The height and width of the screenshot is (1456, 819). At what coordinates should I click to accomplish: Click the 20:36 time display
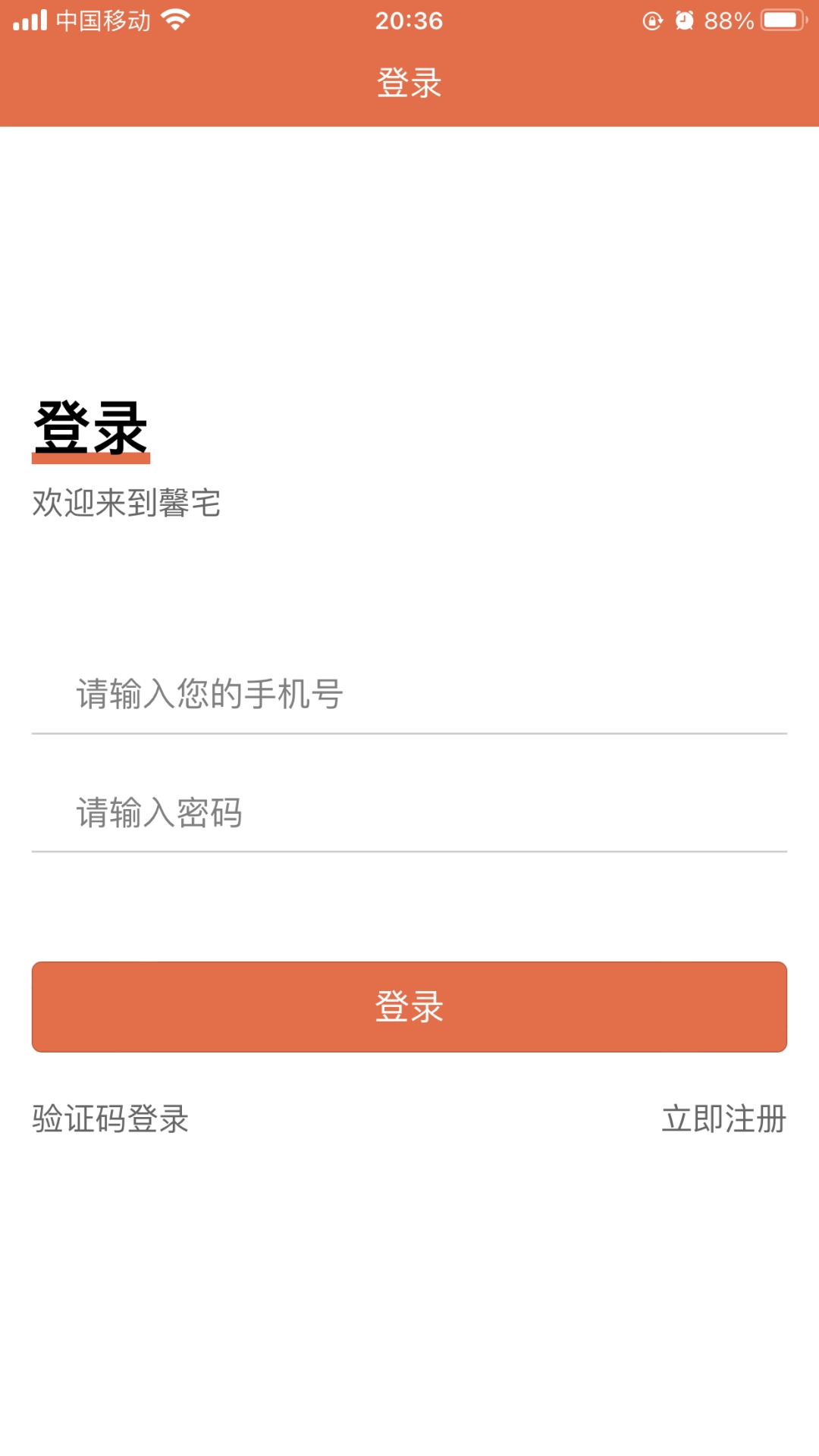[x=409, y=20]
